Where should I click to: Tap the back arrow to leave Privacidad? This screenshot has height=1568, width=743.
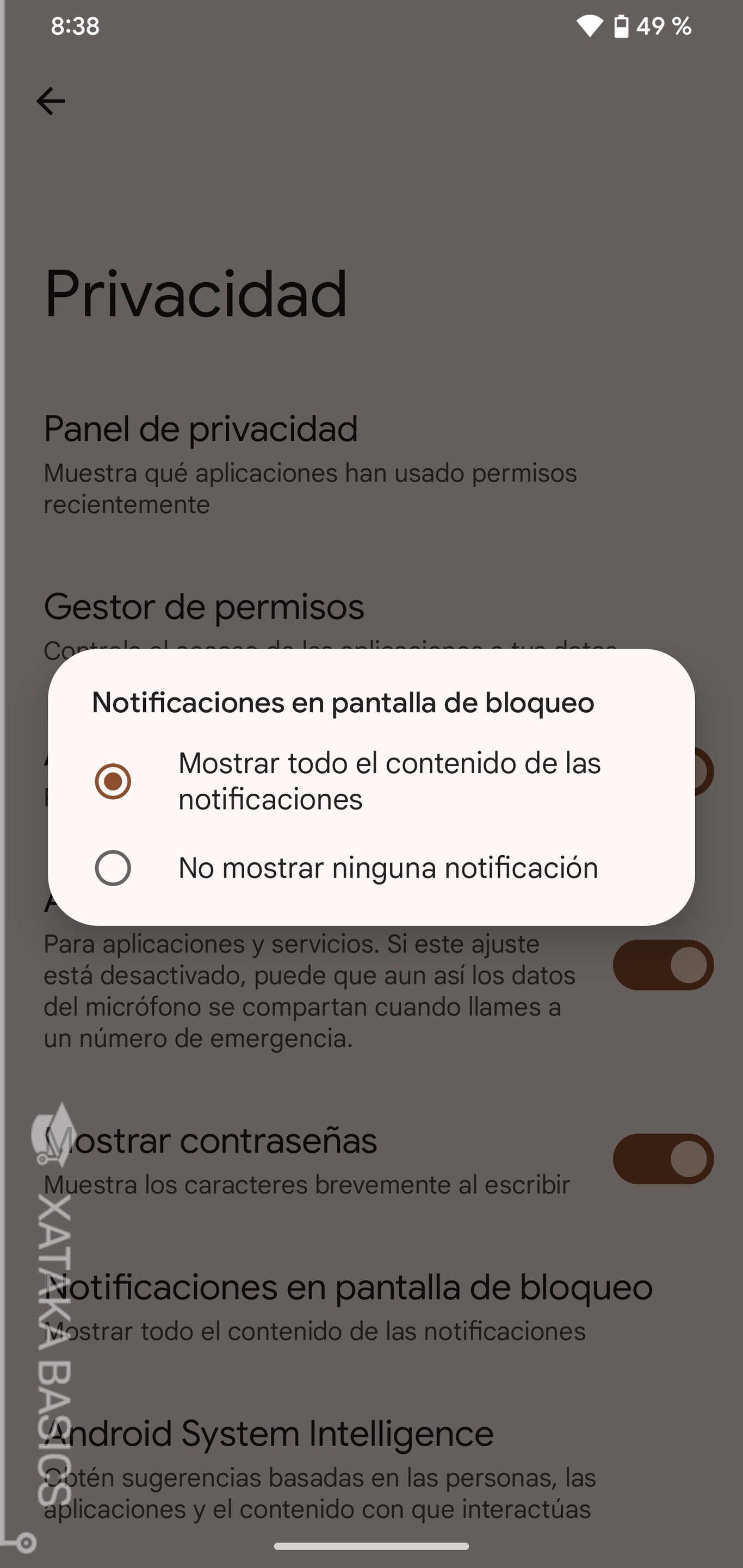tap(52, 101)
